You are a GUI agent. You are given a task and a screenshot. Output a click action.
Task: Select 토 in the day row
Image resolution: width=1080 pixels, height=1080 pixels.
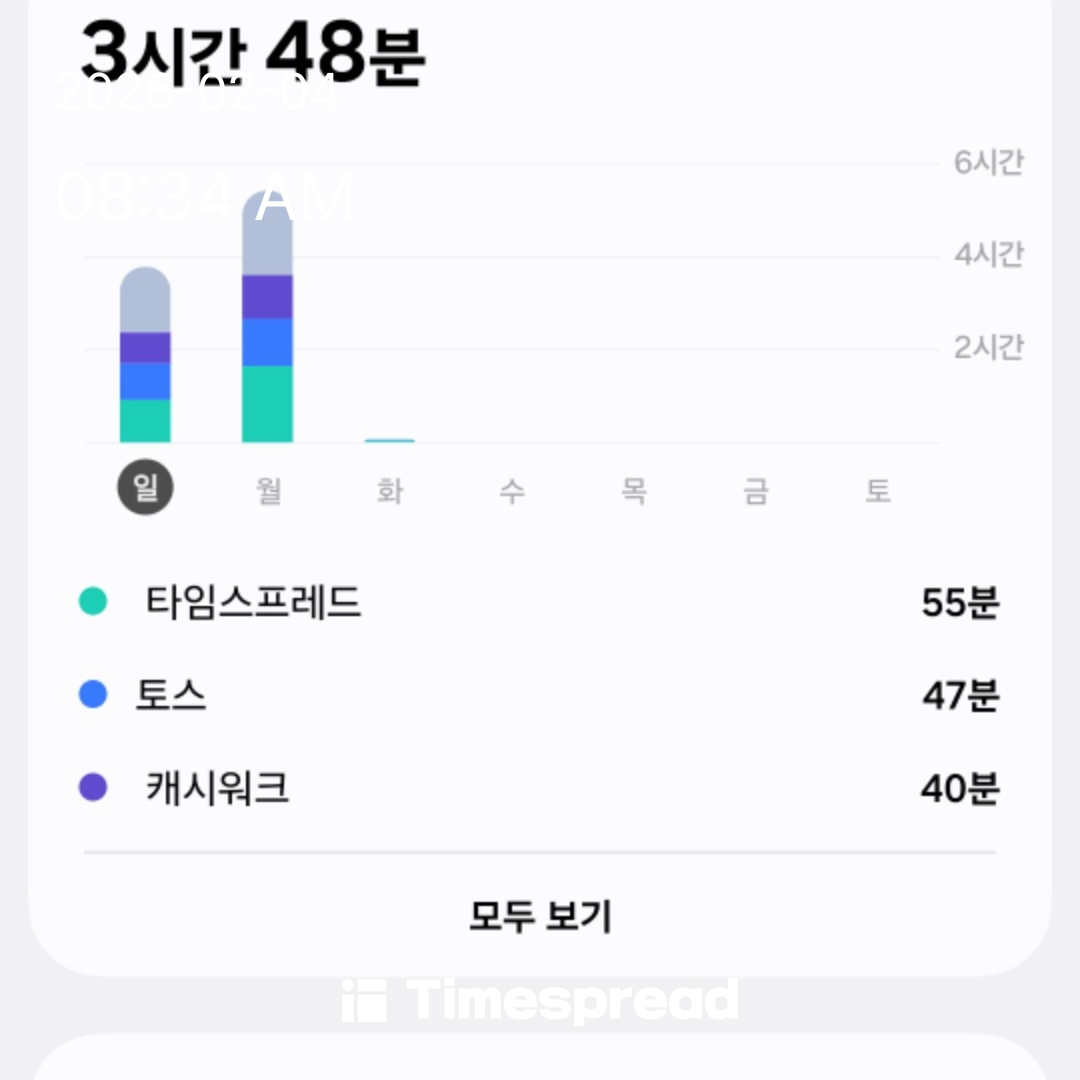click(x=878, y=490)
